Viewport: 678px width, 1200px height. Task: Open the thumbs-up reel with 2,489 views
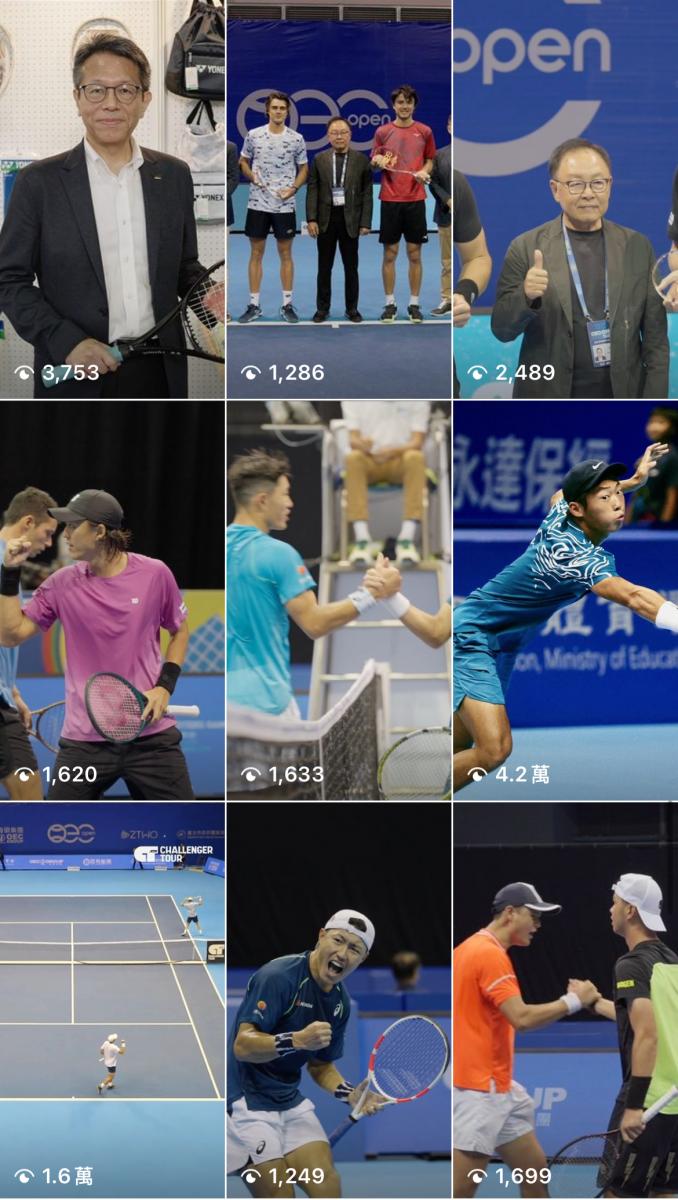tap(566, 200)
